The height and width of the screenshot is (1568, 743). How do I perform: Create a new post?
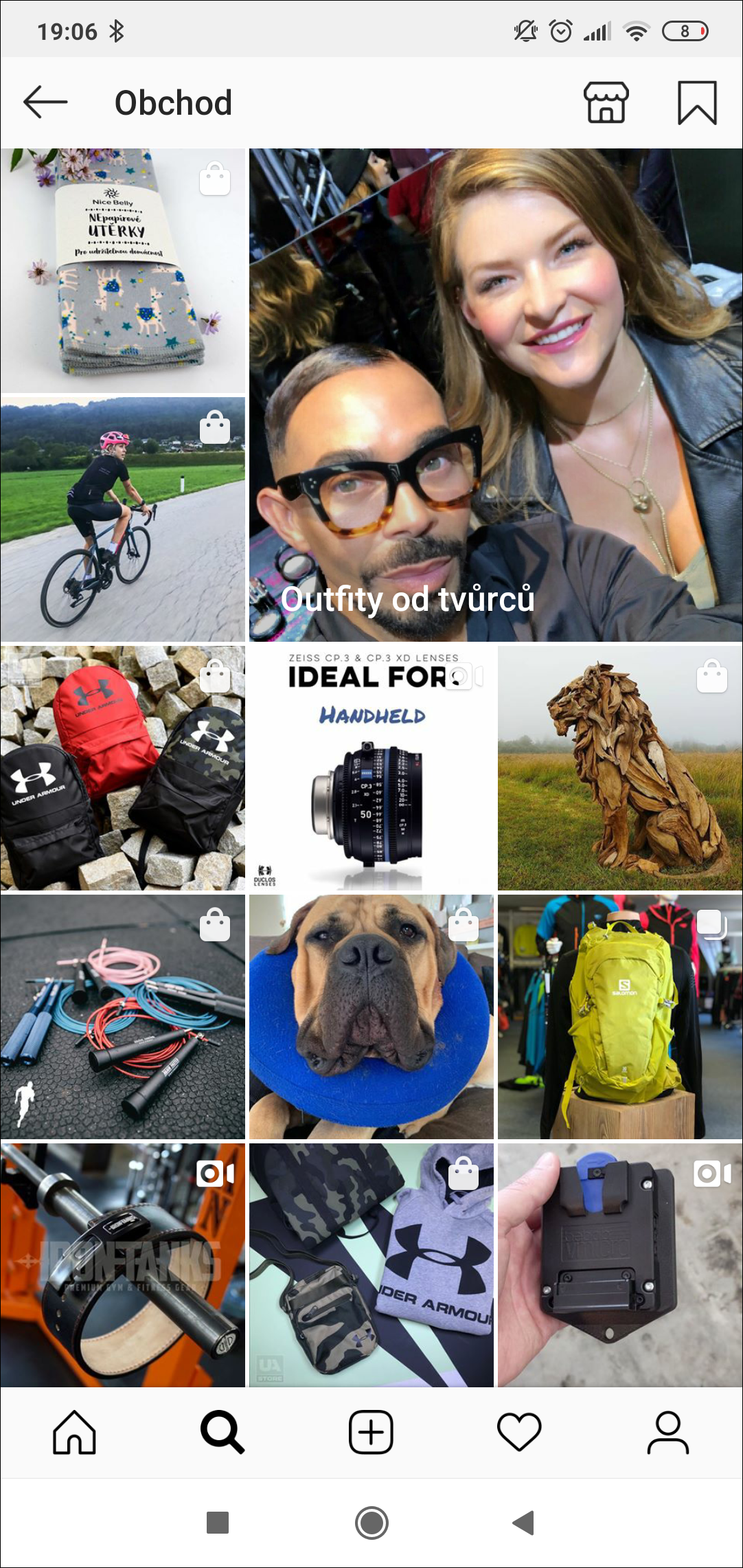coord(371,1433)
